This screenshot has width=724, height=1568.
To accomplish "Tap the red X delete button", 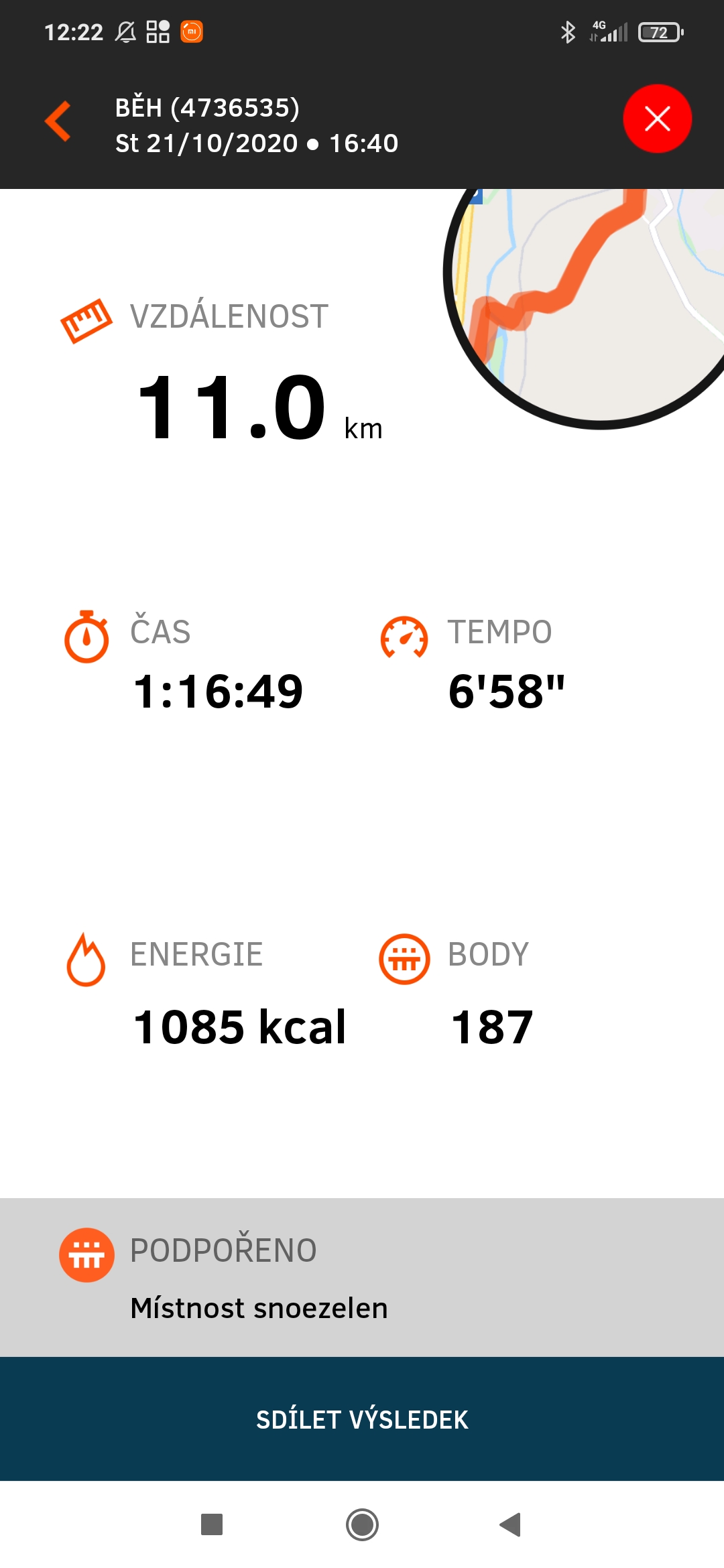I will 657,119.
